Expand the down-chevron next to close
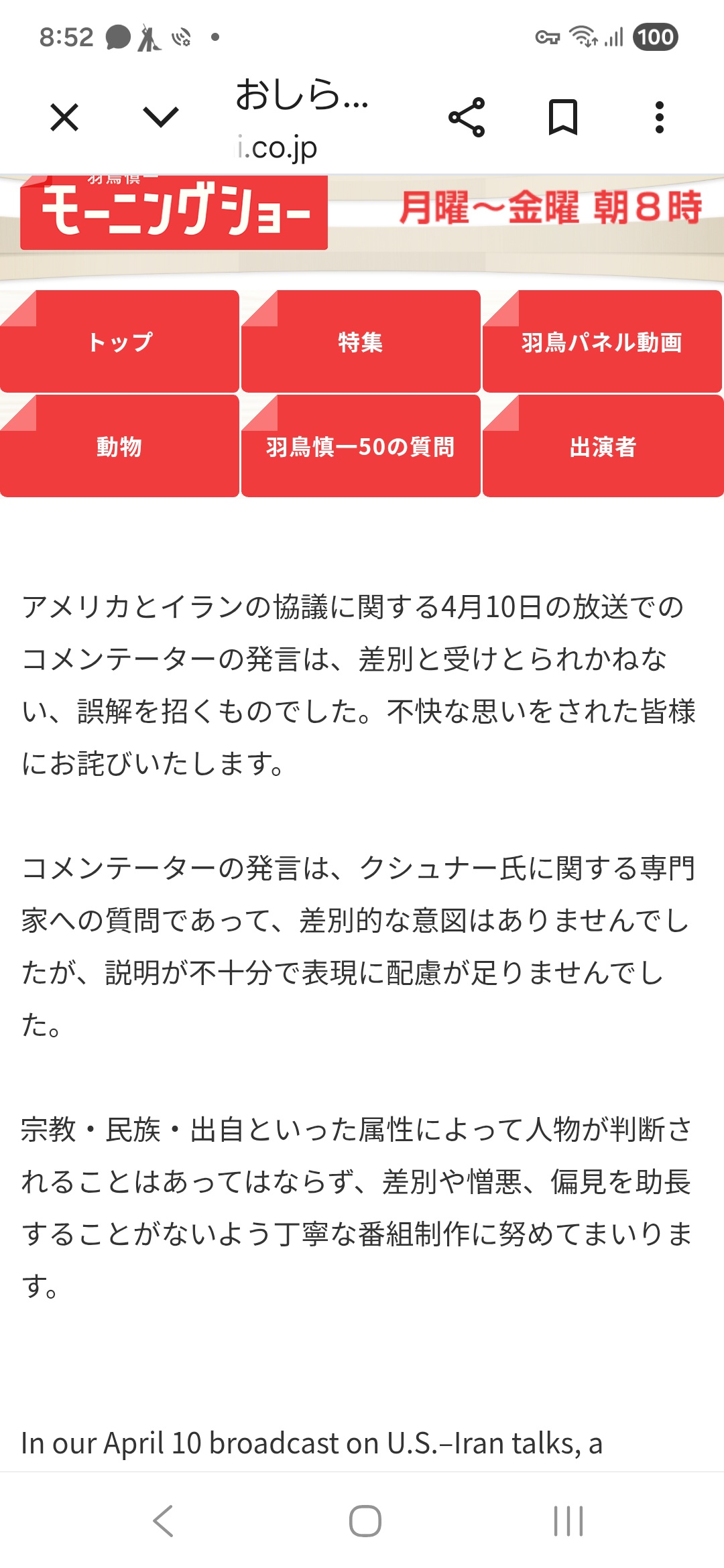Screen dimensions: 724x1568 pos(161,118)
